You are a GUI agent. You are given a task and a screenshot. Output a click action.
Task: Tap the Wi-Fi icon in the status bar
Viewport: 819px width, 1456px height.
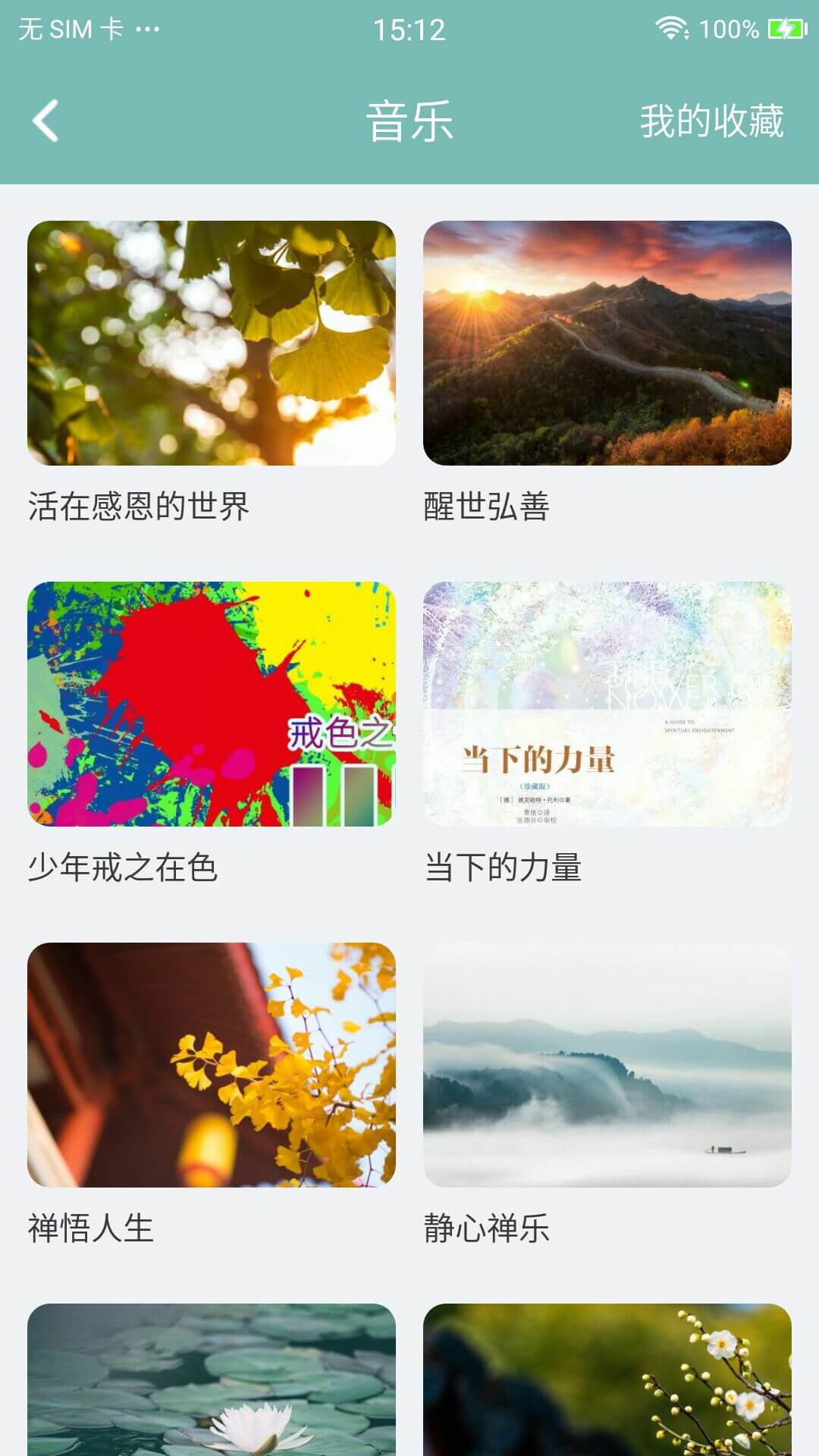[x=670, y=28]
